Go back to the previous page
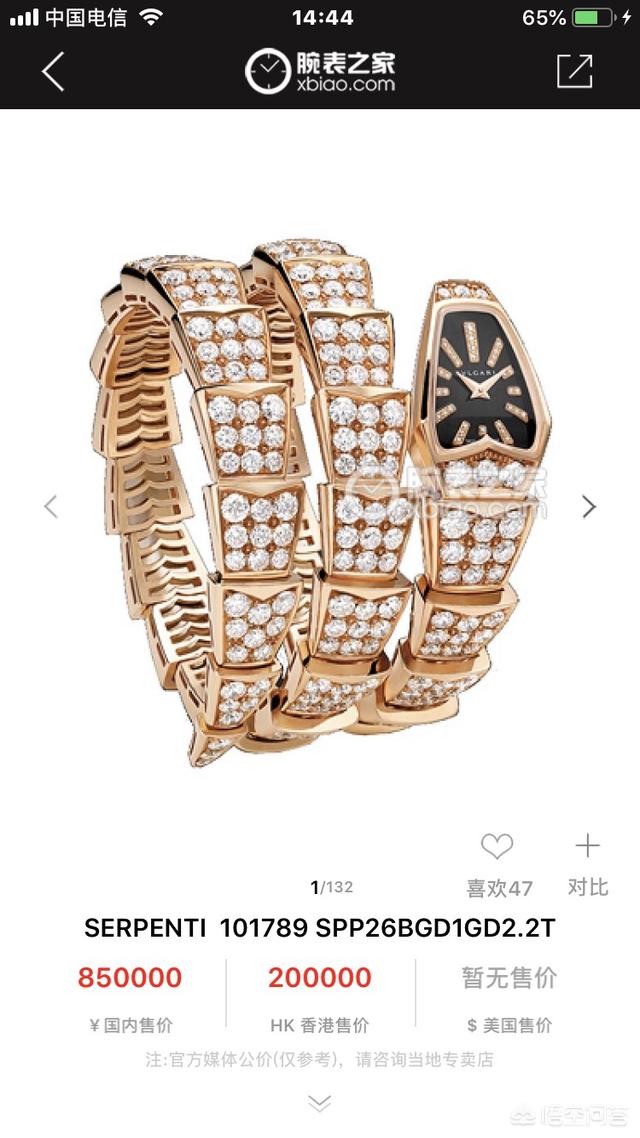Image resolution: width=640 pixels, height=1138 pixels. (x=53, y=72)
